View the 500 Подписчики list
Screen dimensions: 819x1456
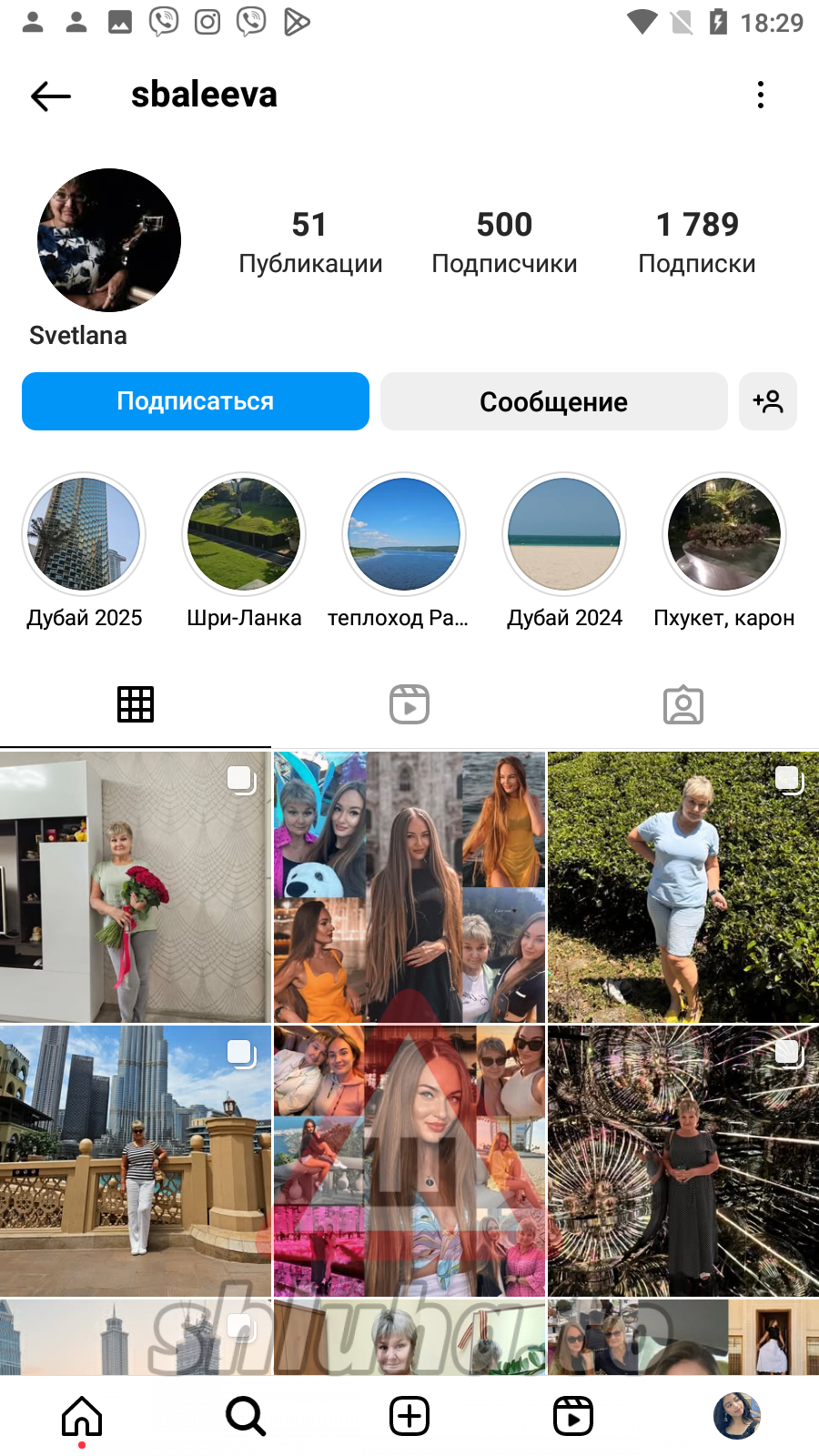point(504,242)
